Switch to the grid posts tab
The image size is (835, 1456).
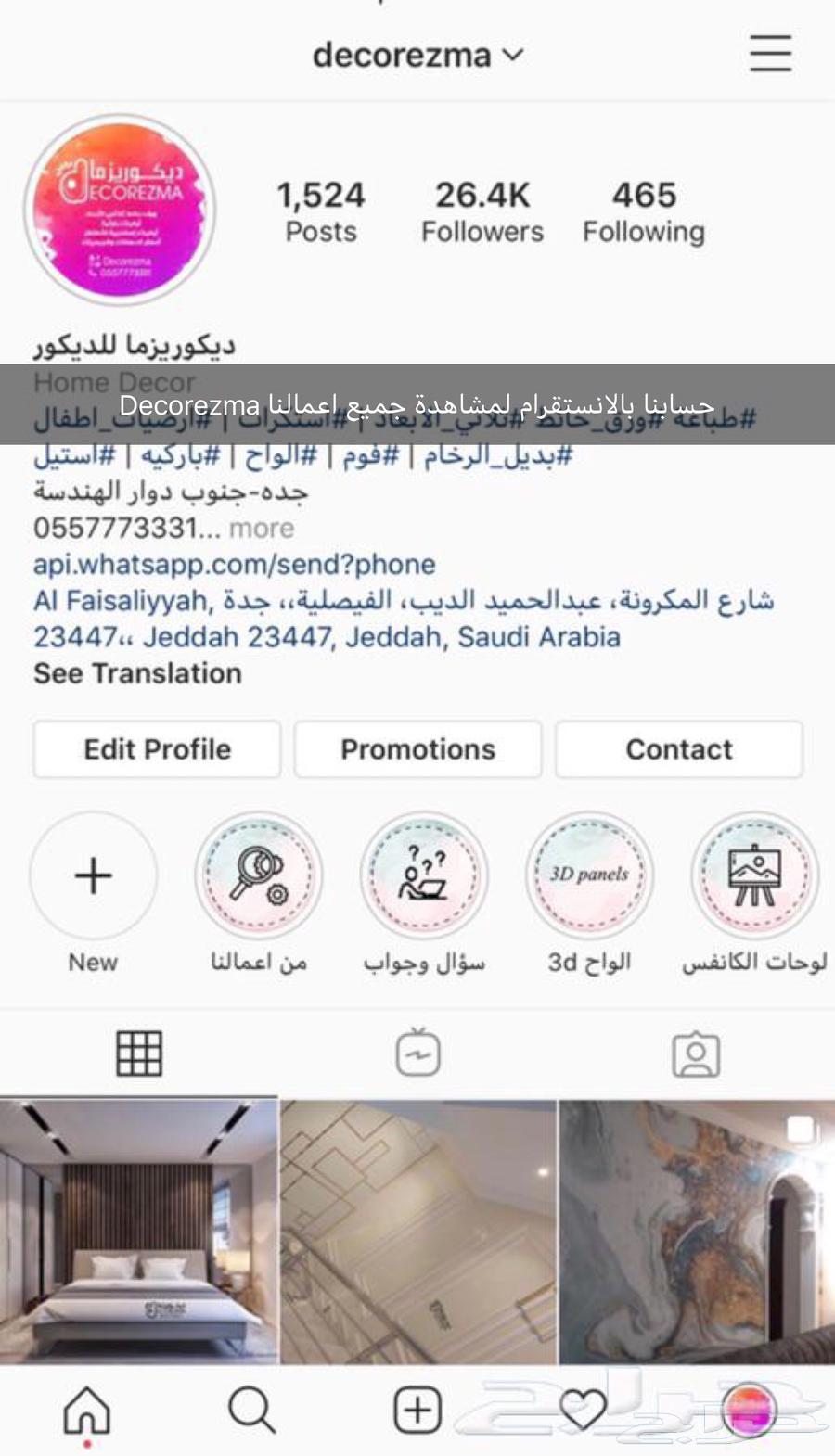(139, 1054)
